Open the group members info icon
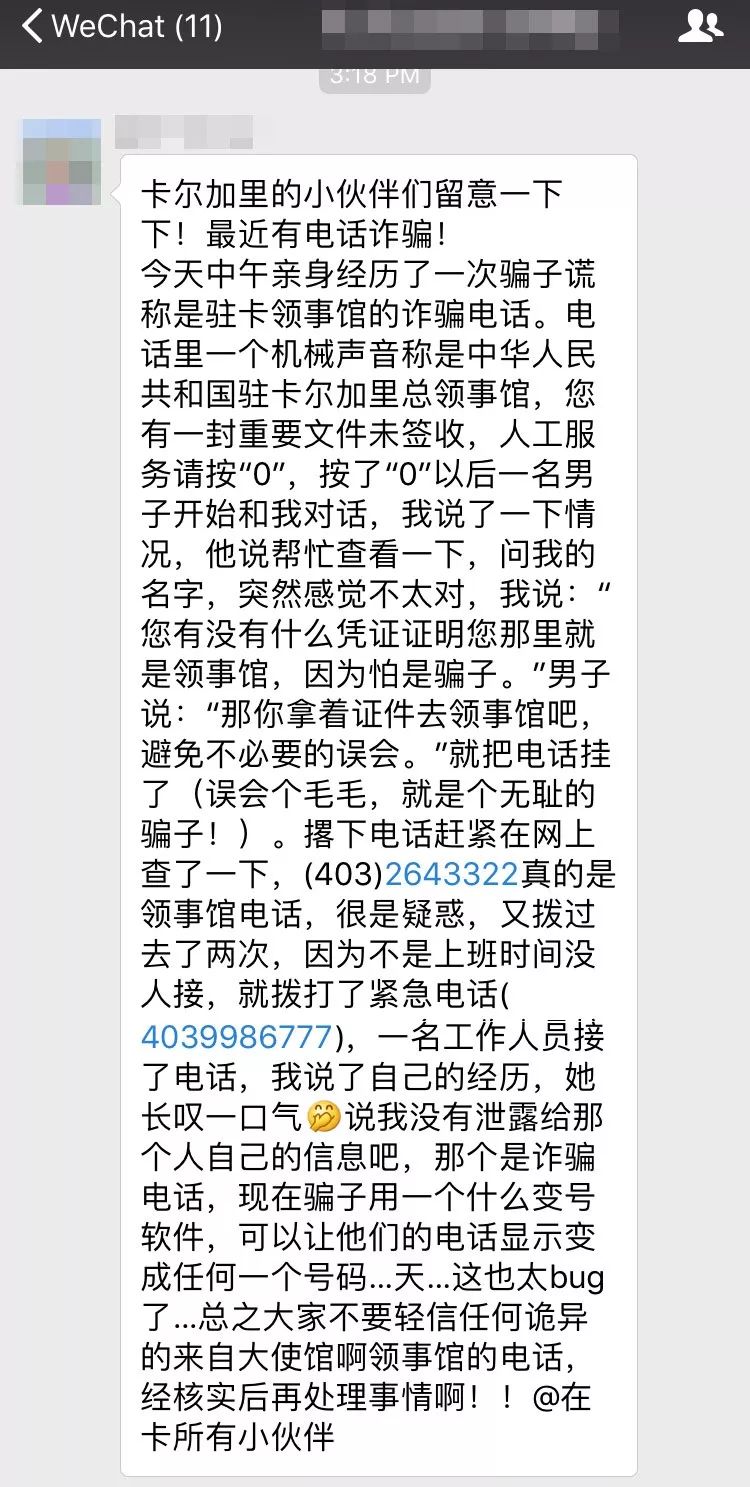Viewport: 750px width, 1487px height. tap(700, 27)
